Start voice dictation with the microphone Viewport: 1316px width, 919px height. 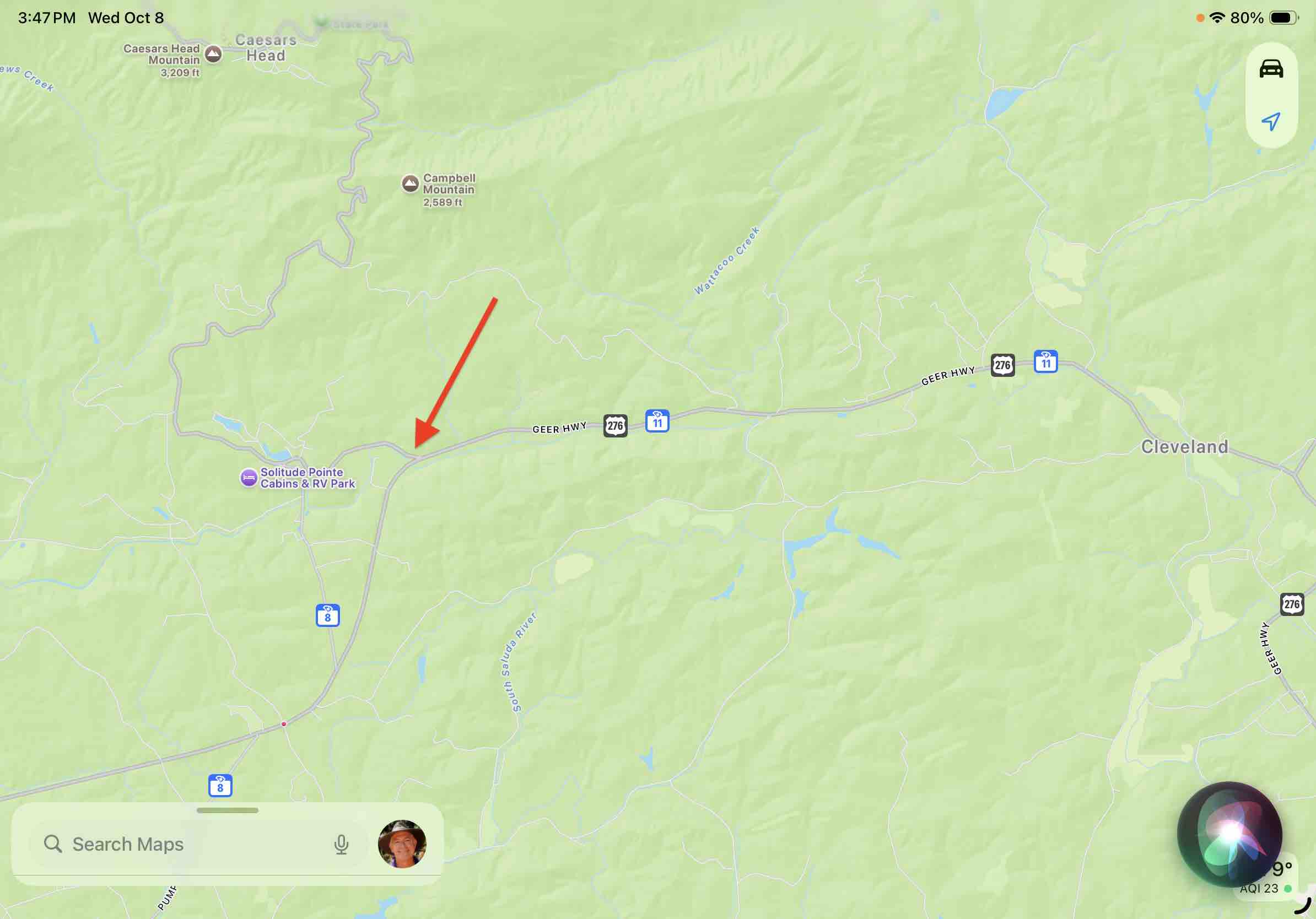coord(342,844)
